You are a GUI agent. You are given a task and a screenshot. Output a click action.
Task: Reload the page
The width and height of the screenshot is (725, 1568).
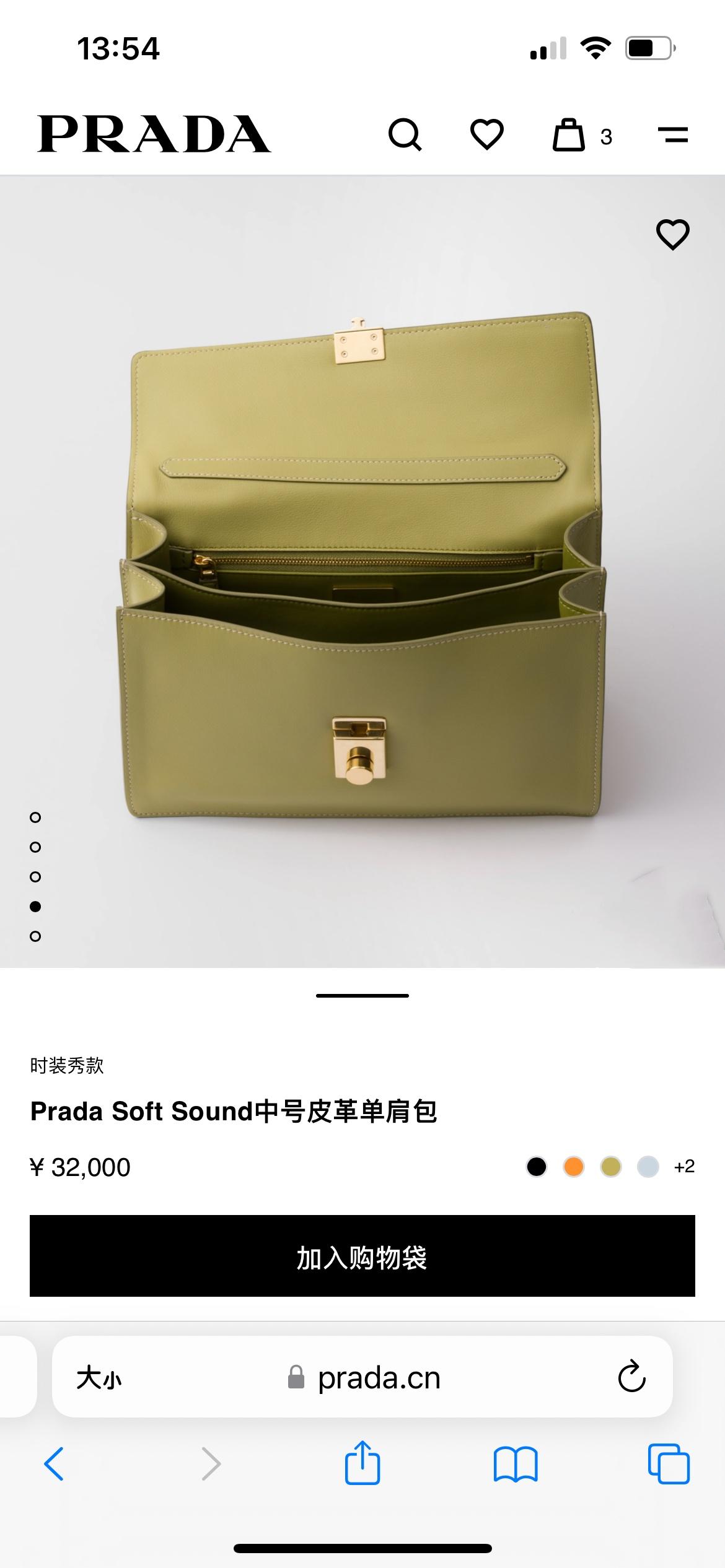tap(631, 1377)
